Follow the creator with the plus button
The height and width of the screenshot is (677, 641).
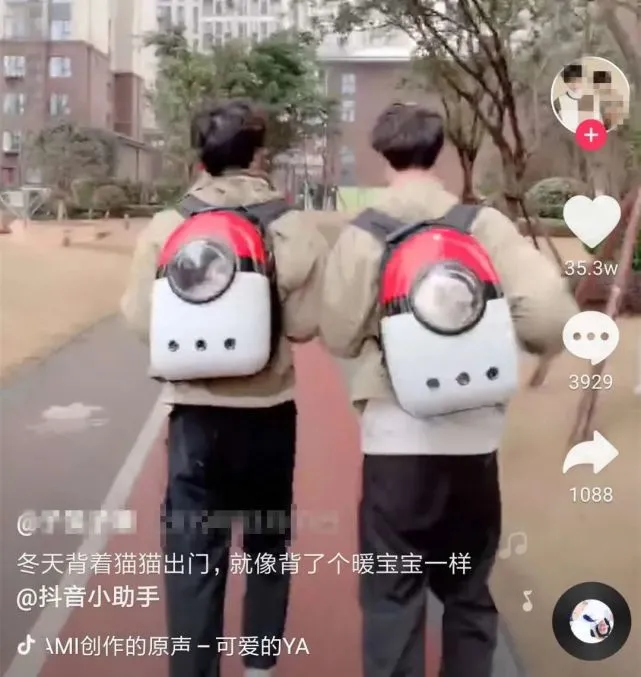(591, 135)
